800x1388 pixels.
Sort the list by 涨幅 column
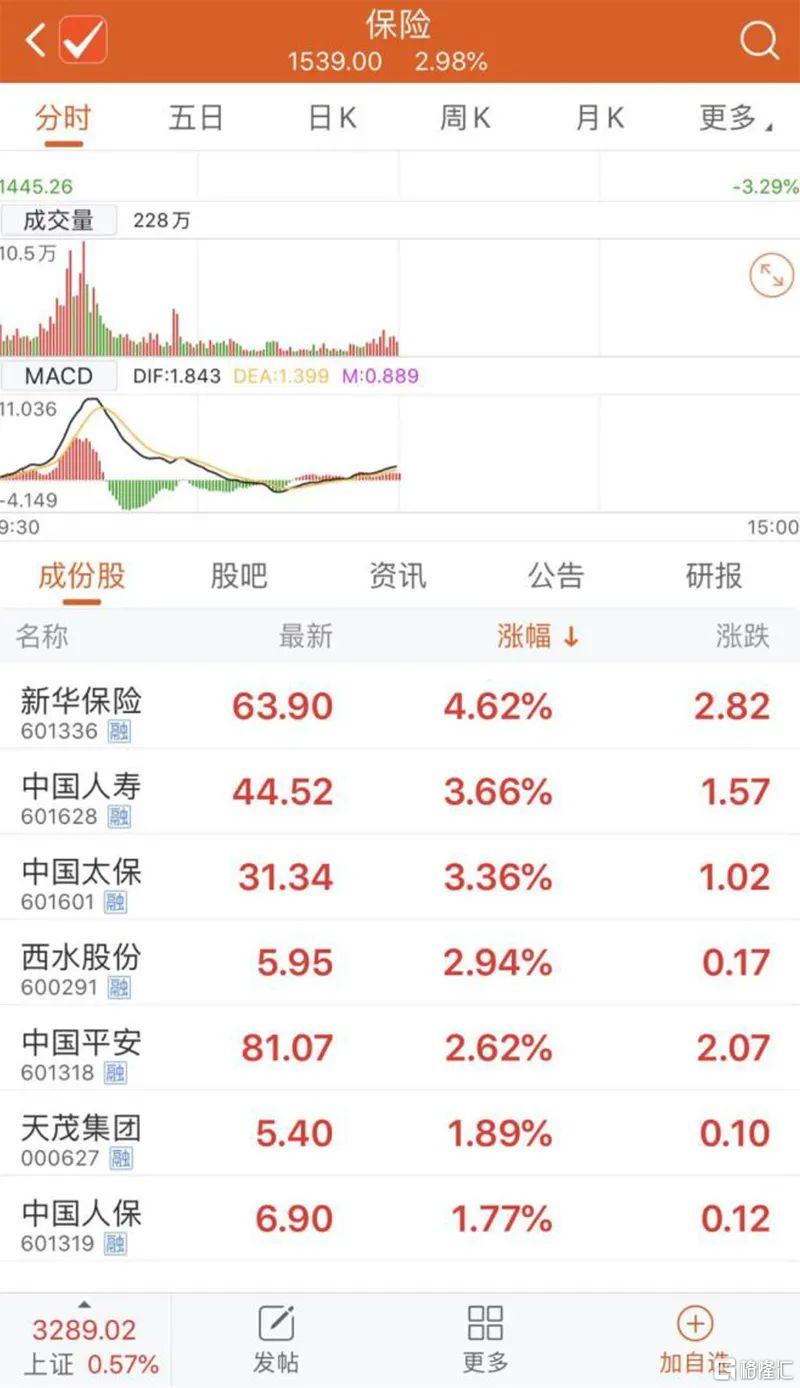click(538, 636)
